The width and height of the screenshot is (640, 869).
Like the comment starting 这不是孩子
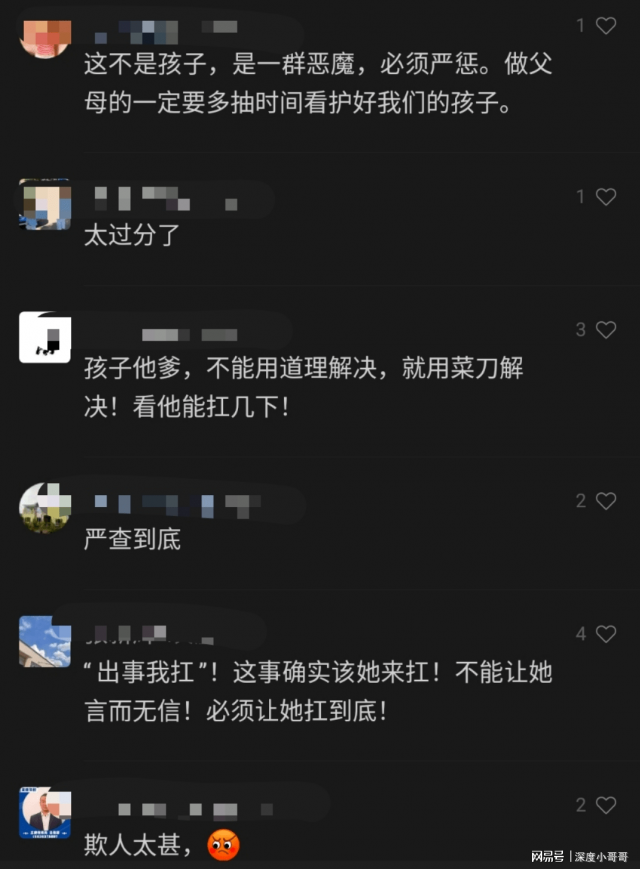[x=606, y=26]
